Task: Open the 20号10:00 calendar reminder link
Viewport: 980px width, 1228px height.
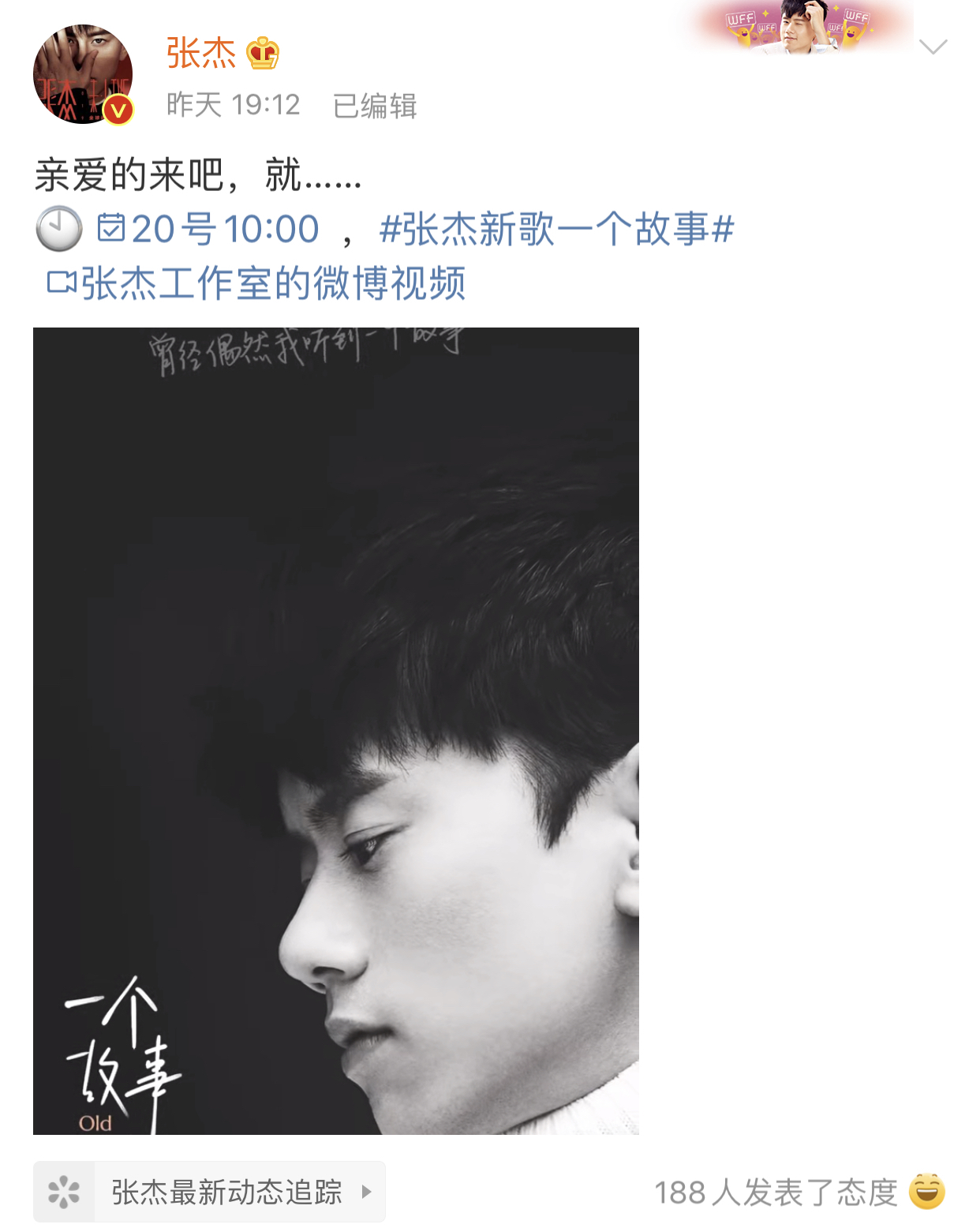Action: (209, 230)
